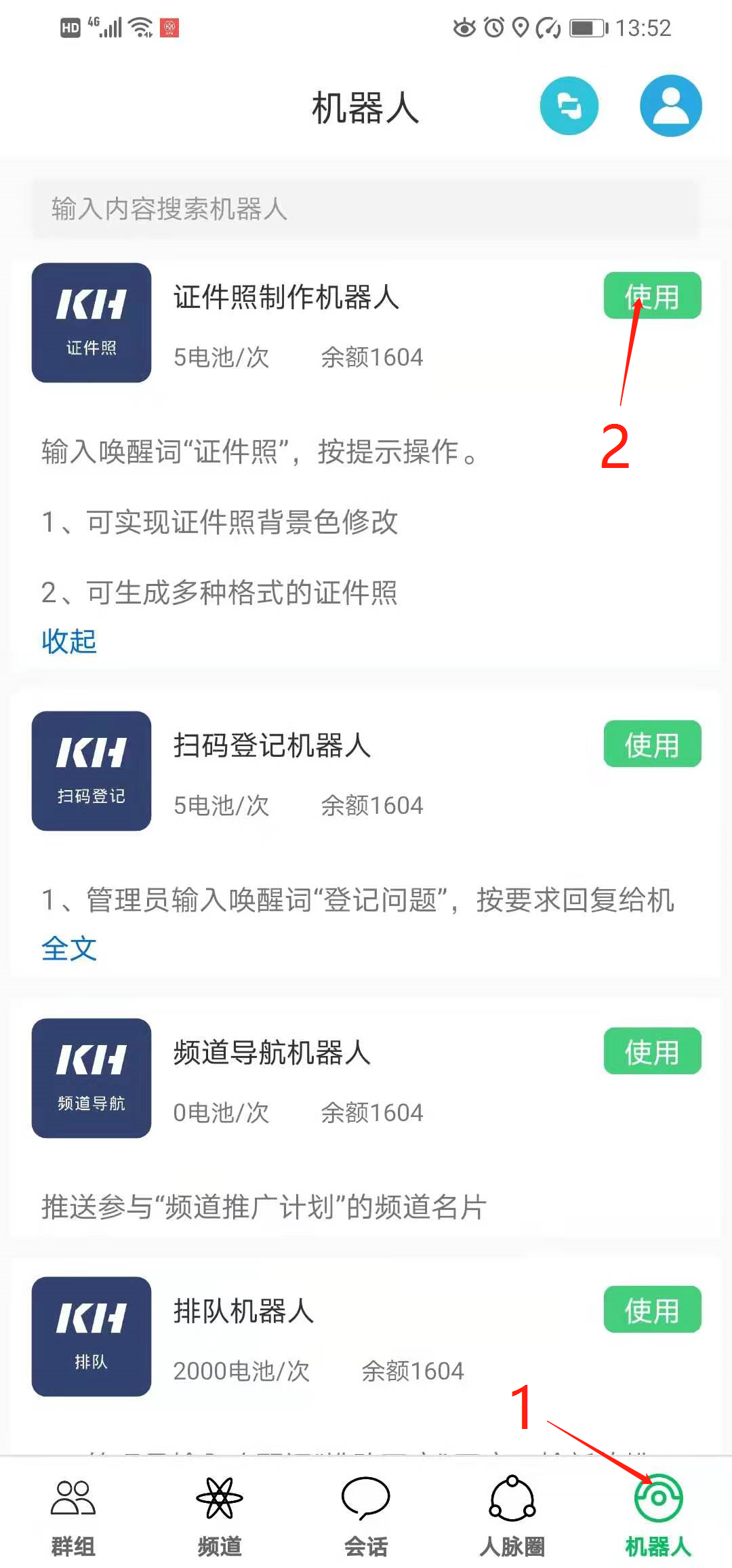Viewport: 732px width, 1568px height.
Task: Focus the robot search box
Action: 365,208
